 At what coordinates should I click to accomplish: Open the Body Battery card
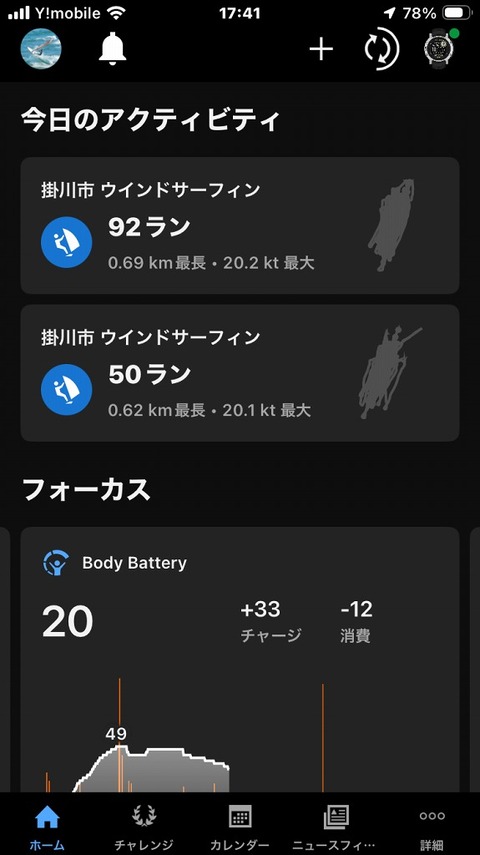(x=240, y=659)
